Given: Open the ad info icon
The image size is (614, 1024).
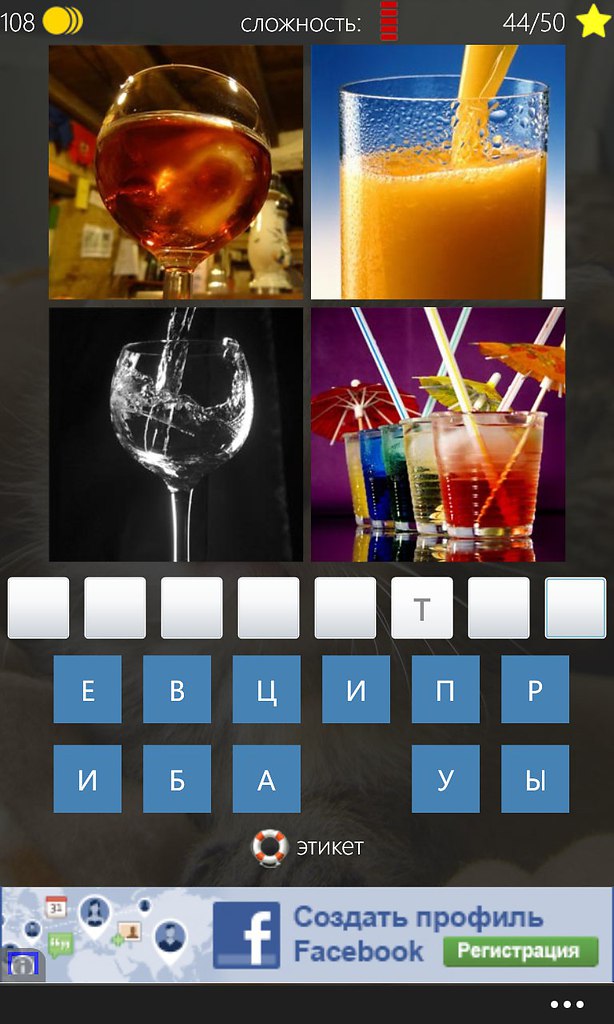Looking at the screenshot, I should [22, 965].
